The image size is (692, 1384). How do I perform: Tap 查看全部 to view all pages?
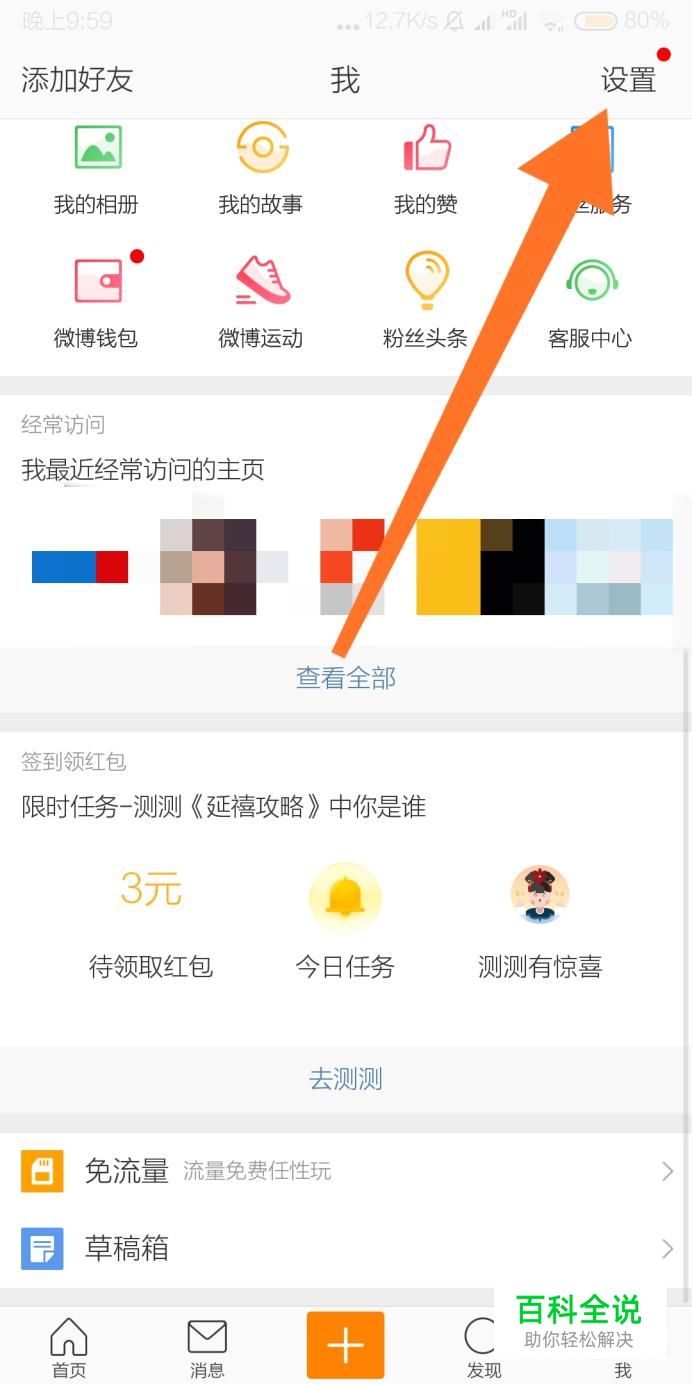pyautogui.click(x=346, y=678)
